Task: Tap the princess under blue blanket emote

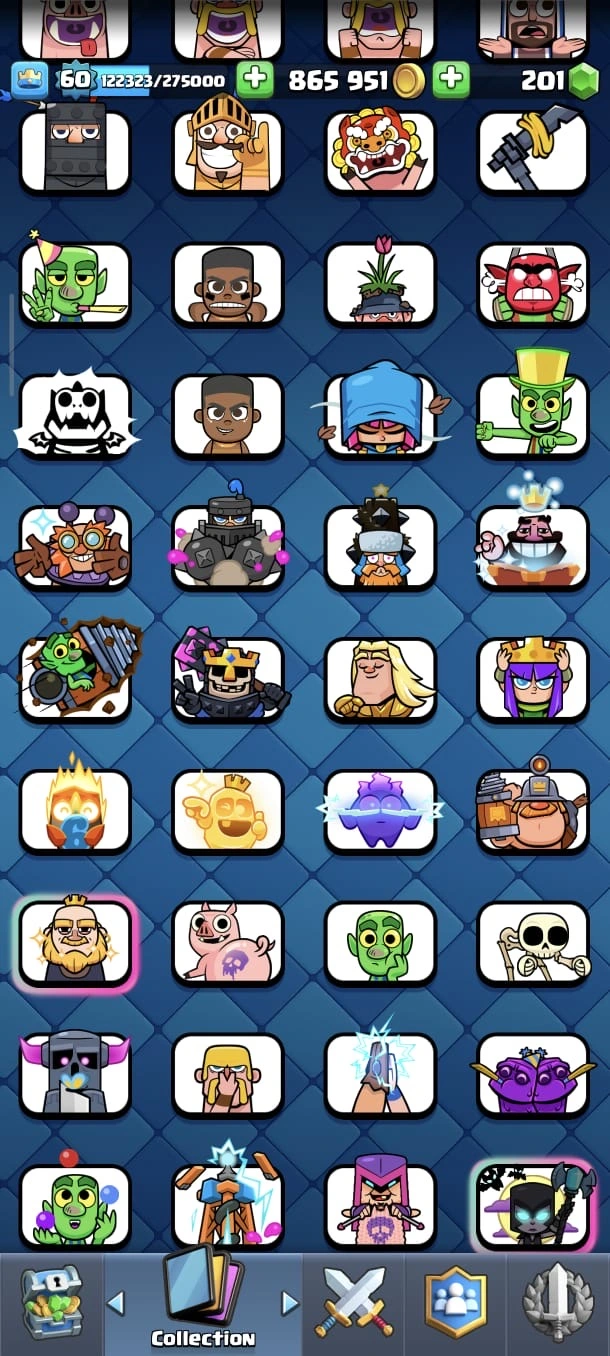Action: (380, 414)
